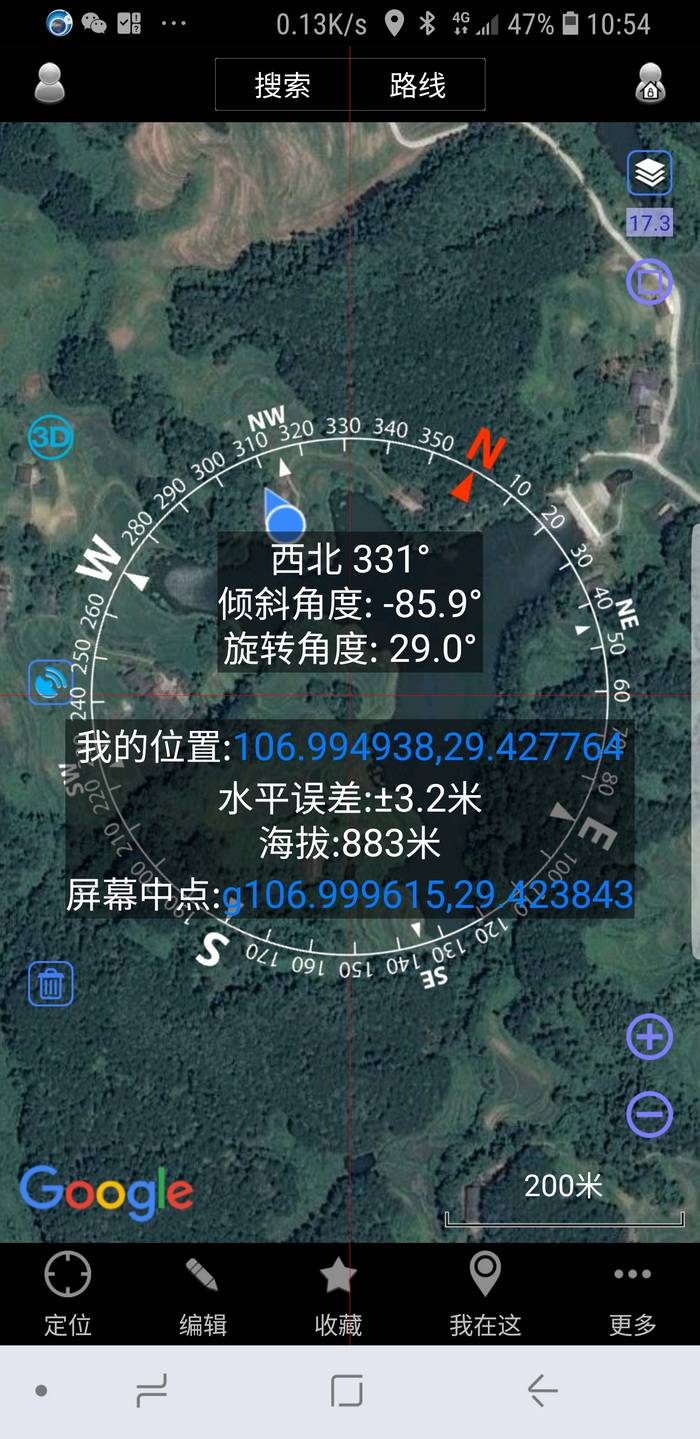Open the 编辑 edit tools

click(x=202, y=1294)
